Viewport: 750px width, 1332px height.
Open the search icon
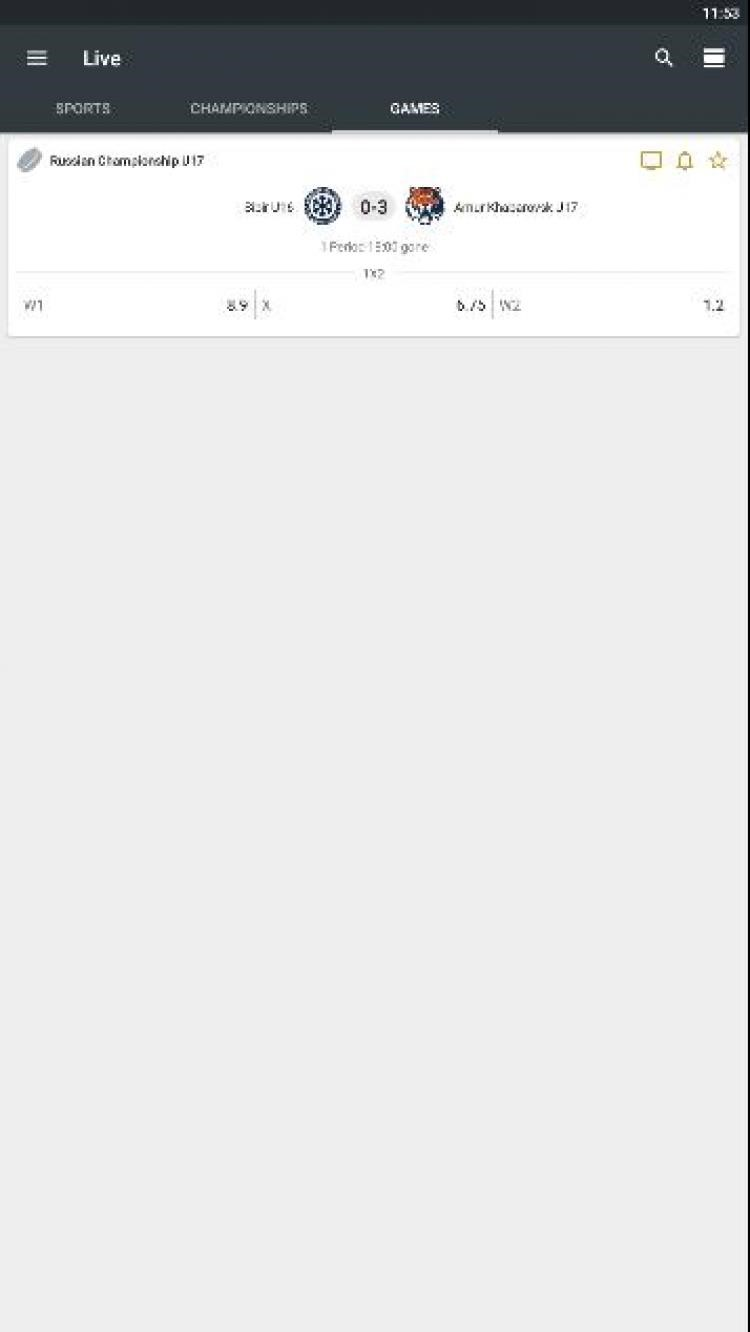(x=664, y=58)
